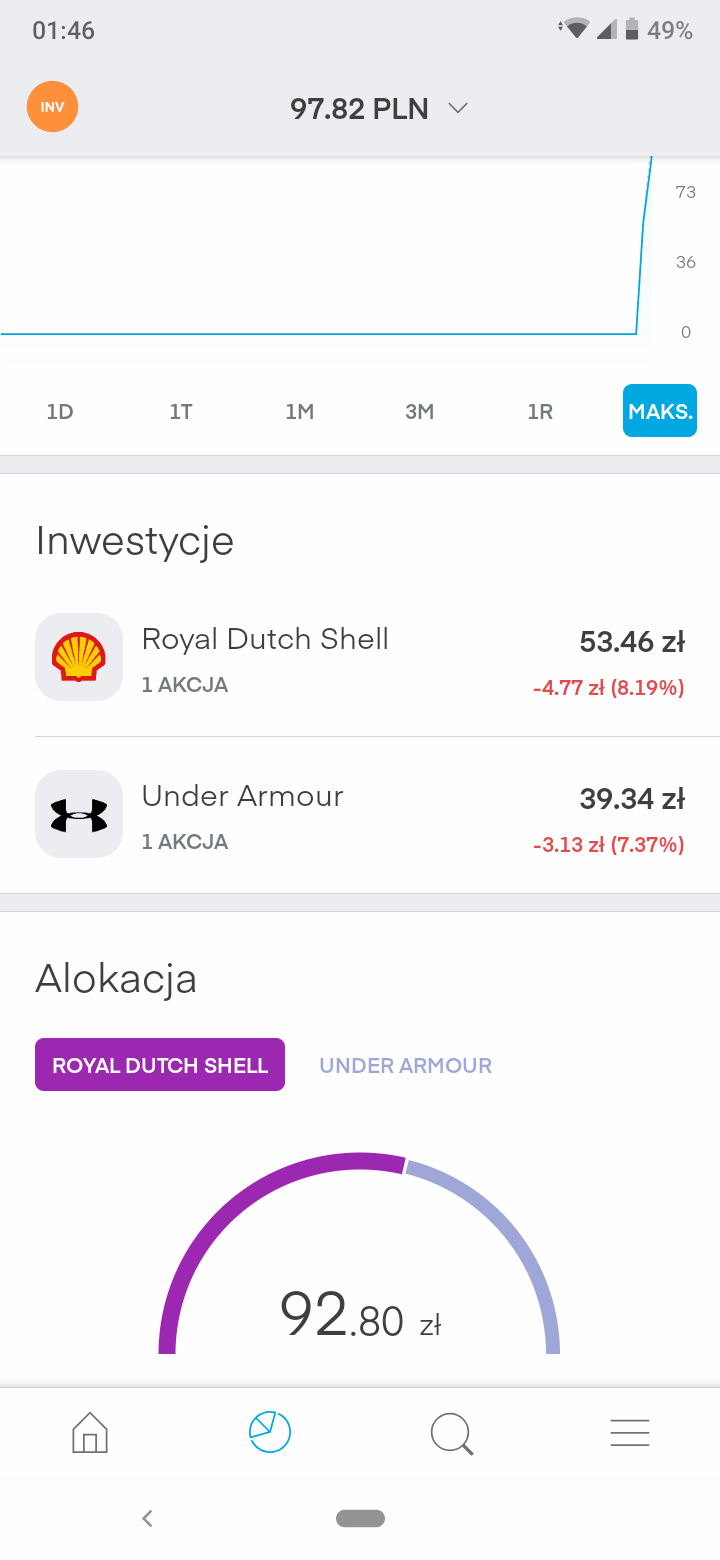
Task: Open the portfolio pie chart tab
Action: [x=270, y=1432]
